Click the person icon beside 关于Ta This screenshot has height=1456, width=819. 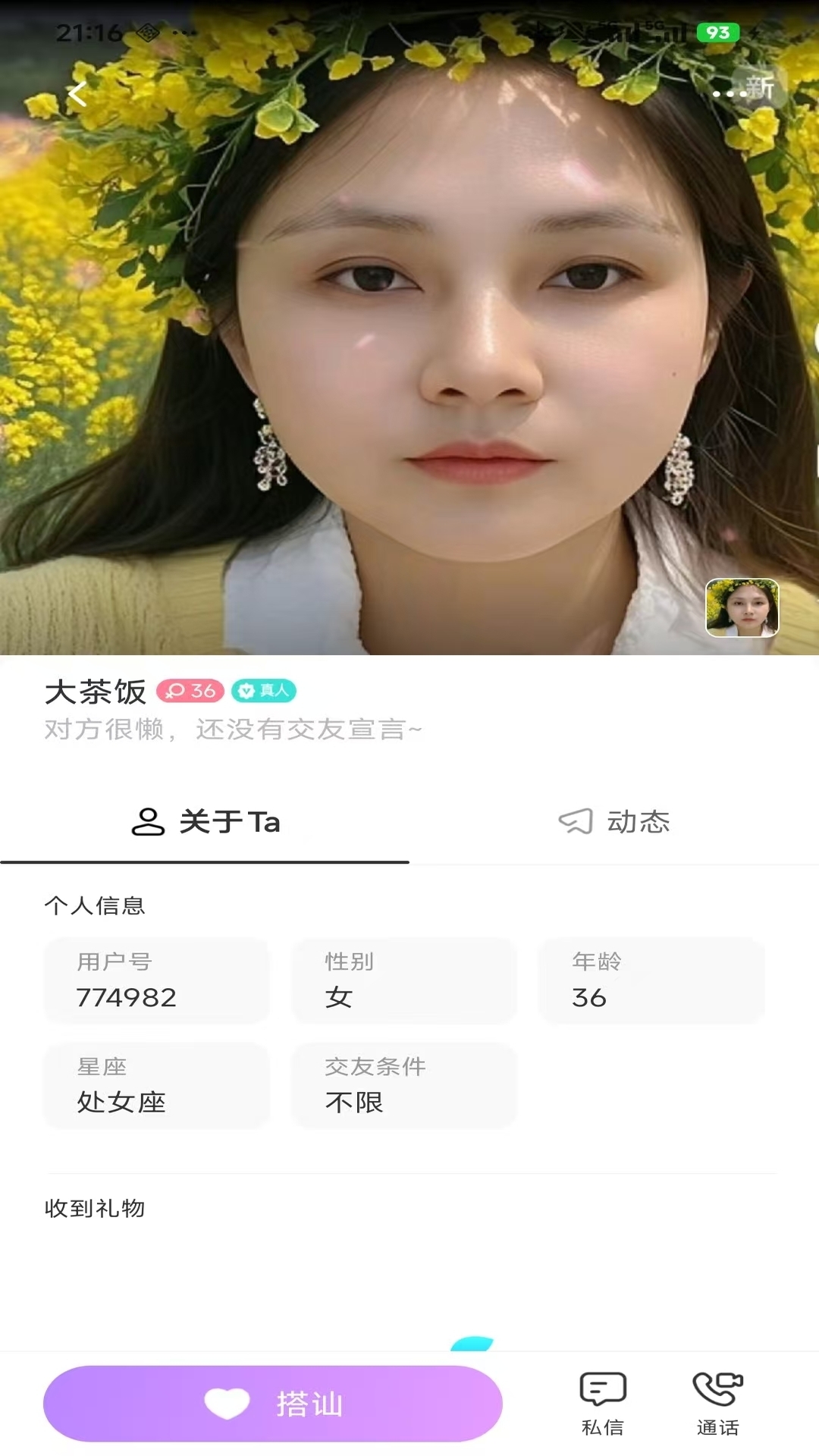149,822
